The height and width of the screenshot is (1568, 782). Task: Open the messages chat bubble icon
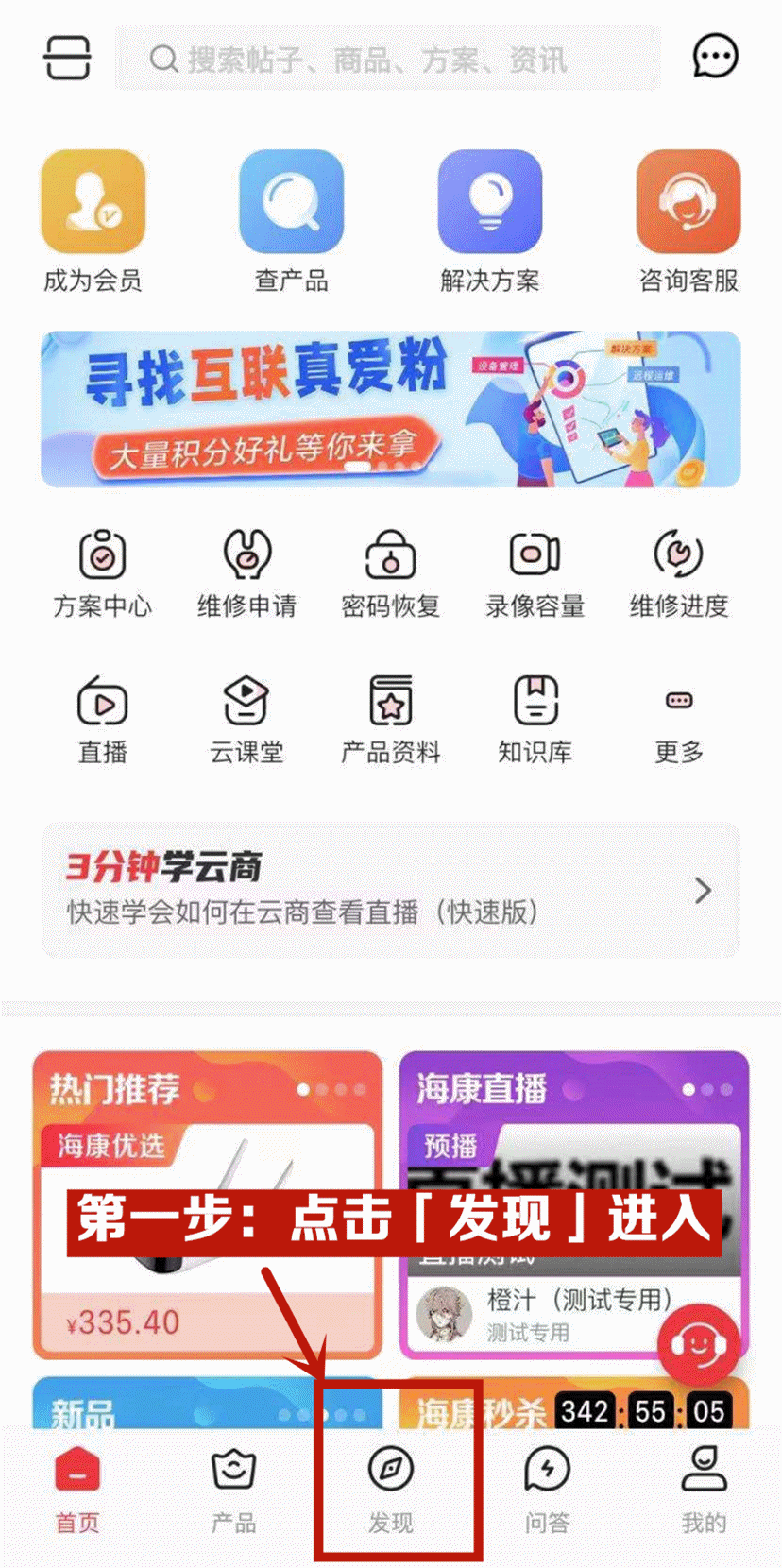[715, 58]
